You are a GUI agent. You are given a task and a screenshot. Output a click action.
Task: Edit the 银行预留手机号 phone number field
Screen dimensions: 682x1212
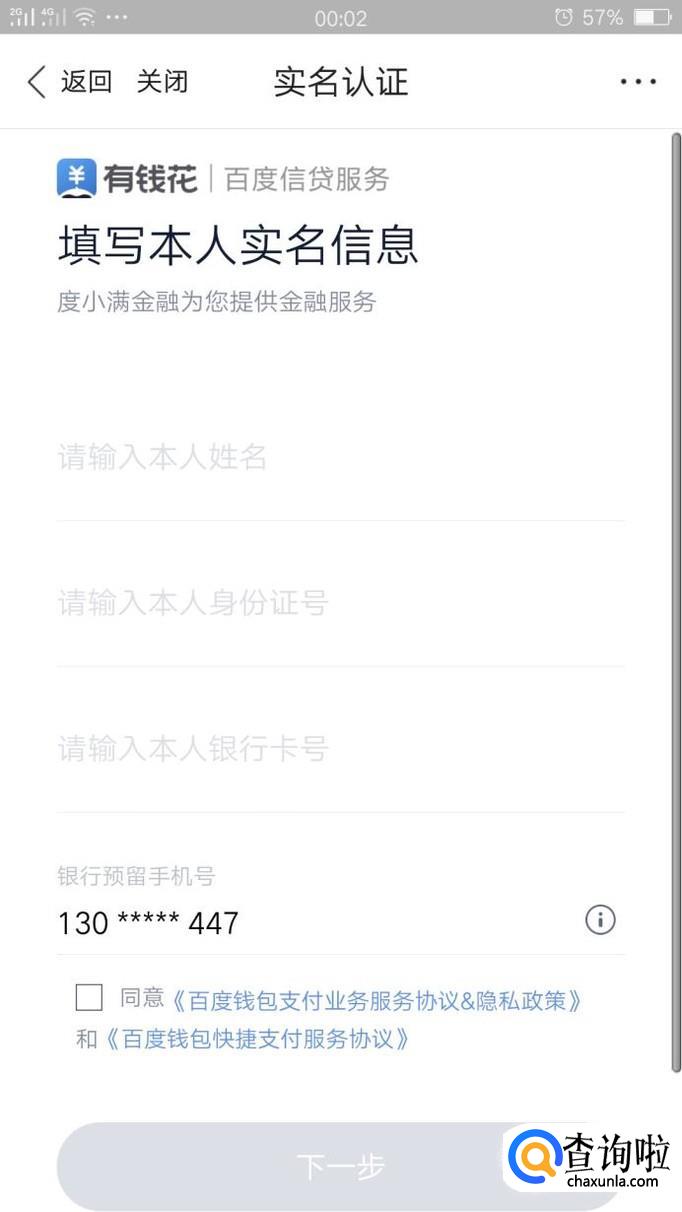[300, 922]
